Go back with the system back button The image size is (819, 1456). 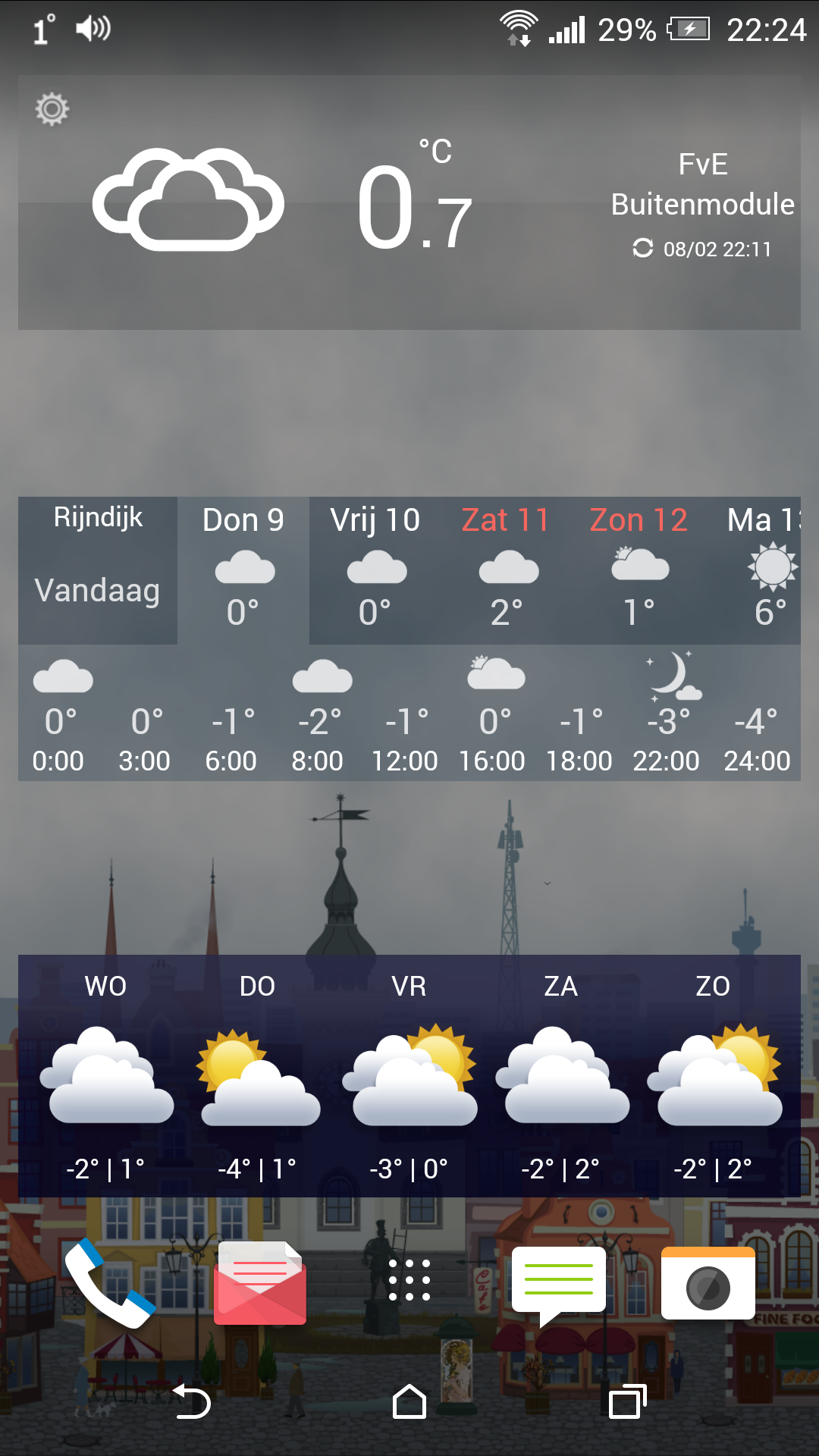pos(193,1401)
